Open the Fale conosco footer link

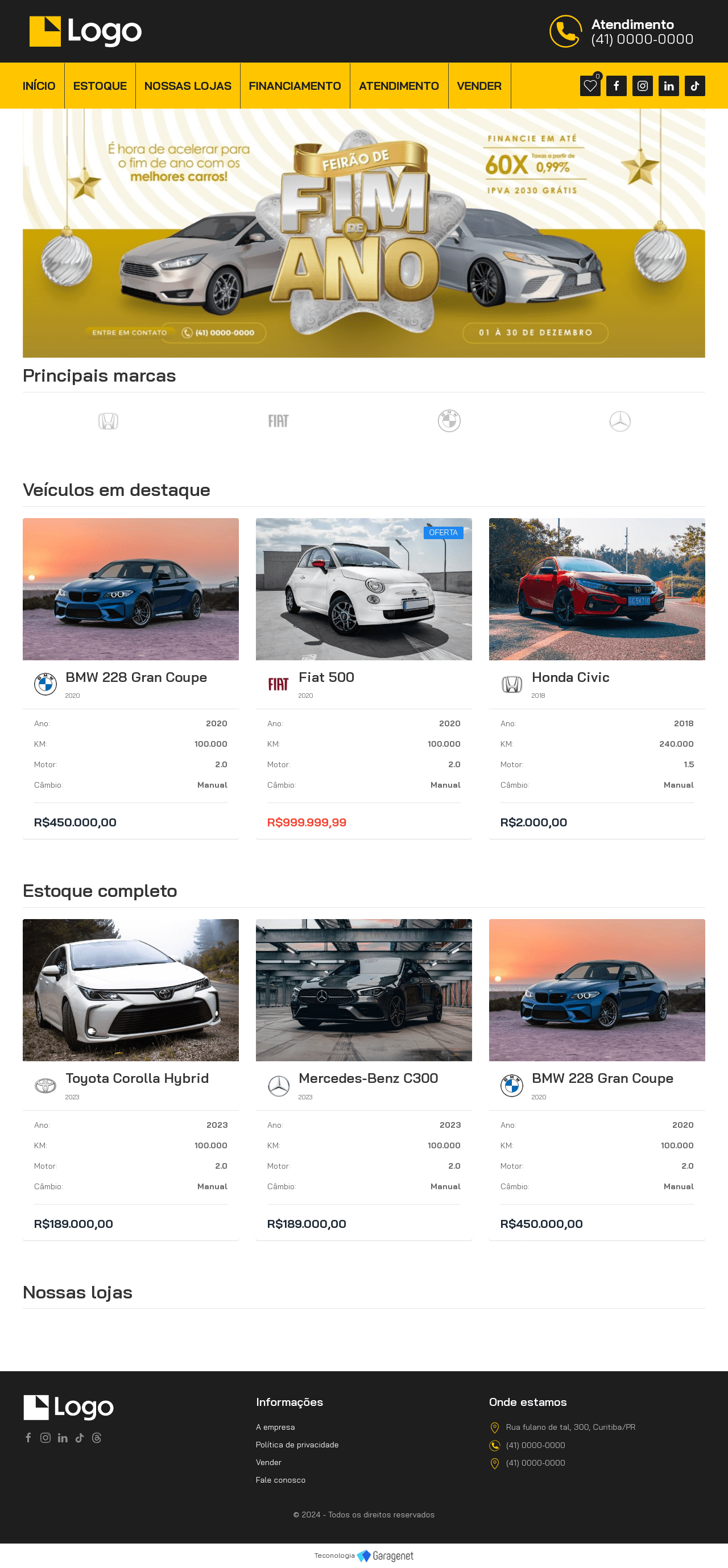coord(280,1480)
